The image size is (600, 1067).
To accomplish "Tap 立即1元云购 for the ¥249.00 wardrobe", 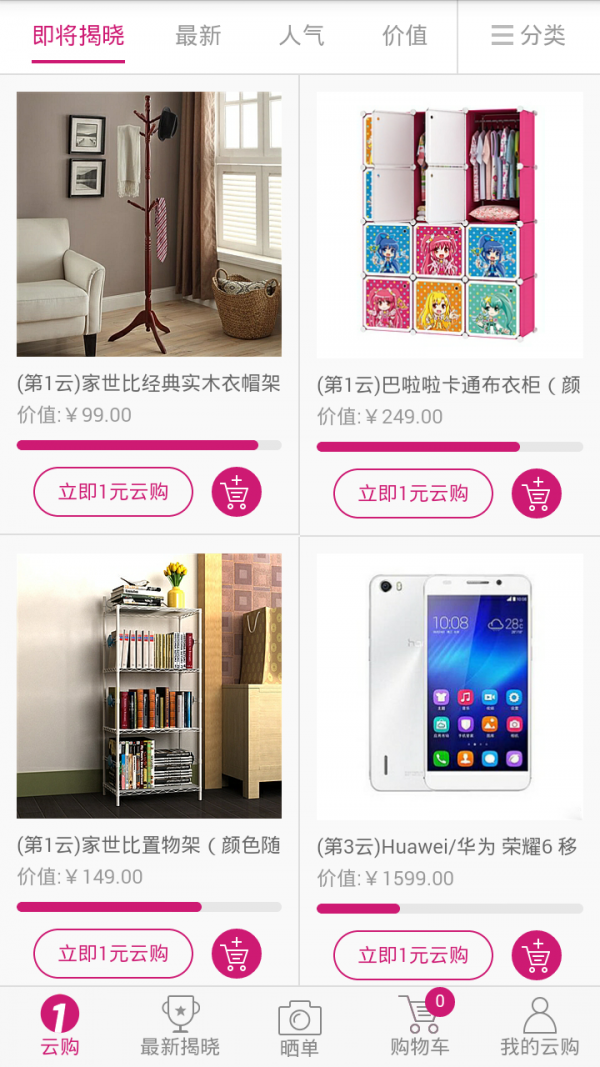I will [x=413, y=493].
